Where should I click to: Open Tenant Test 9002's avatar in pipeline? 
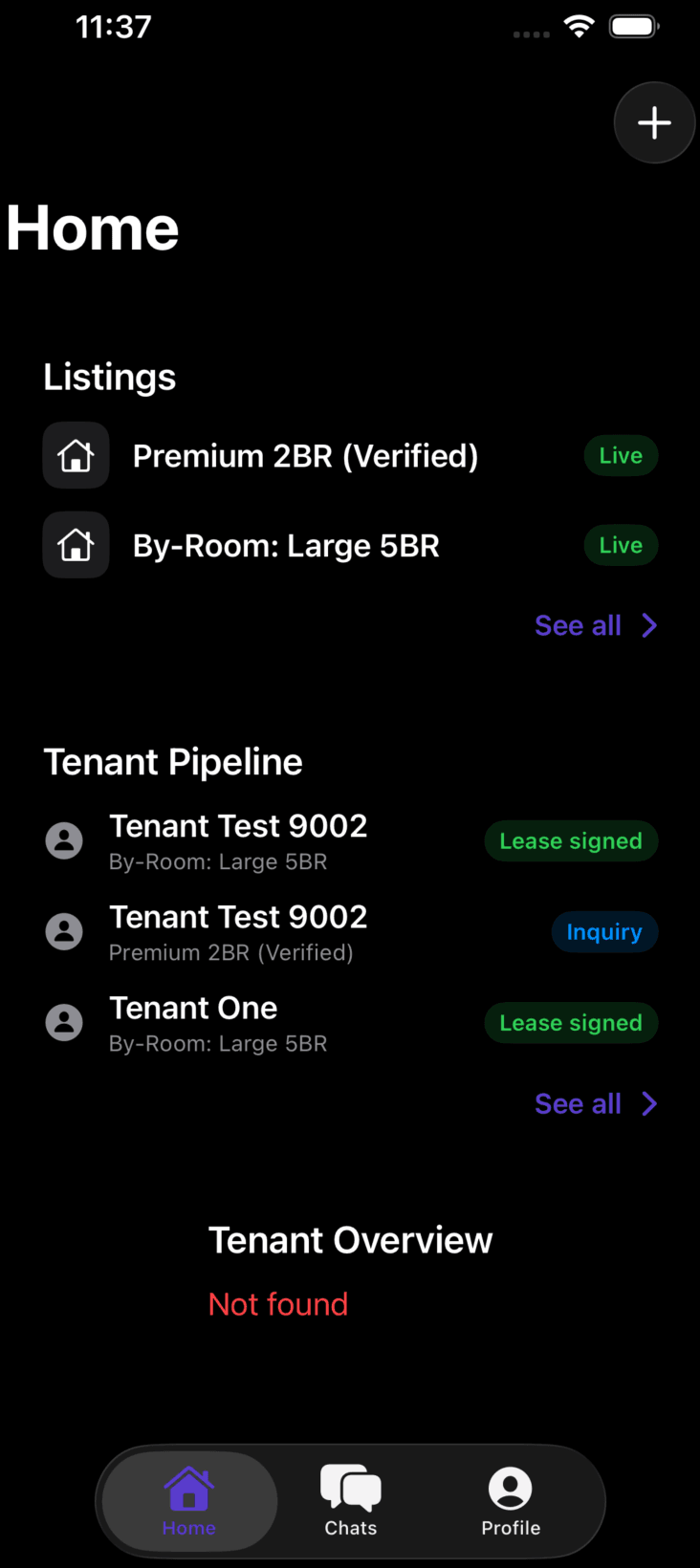(63, 839)
